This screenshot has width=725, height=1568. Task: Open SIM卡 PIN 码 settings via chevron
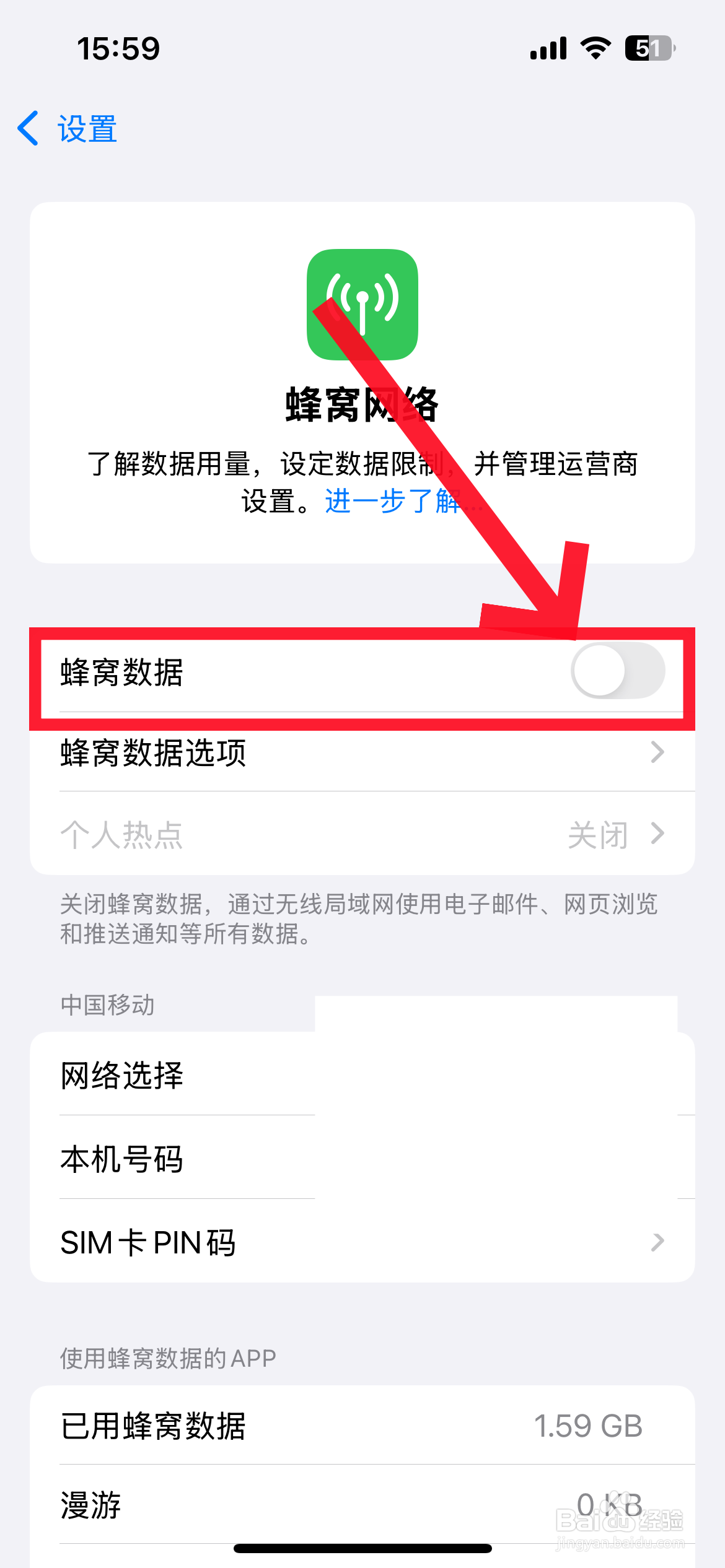657,1241
